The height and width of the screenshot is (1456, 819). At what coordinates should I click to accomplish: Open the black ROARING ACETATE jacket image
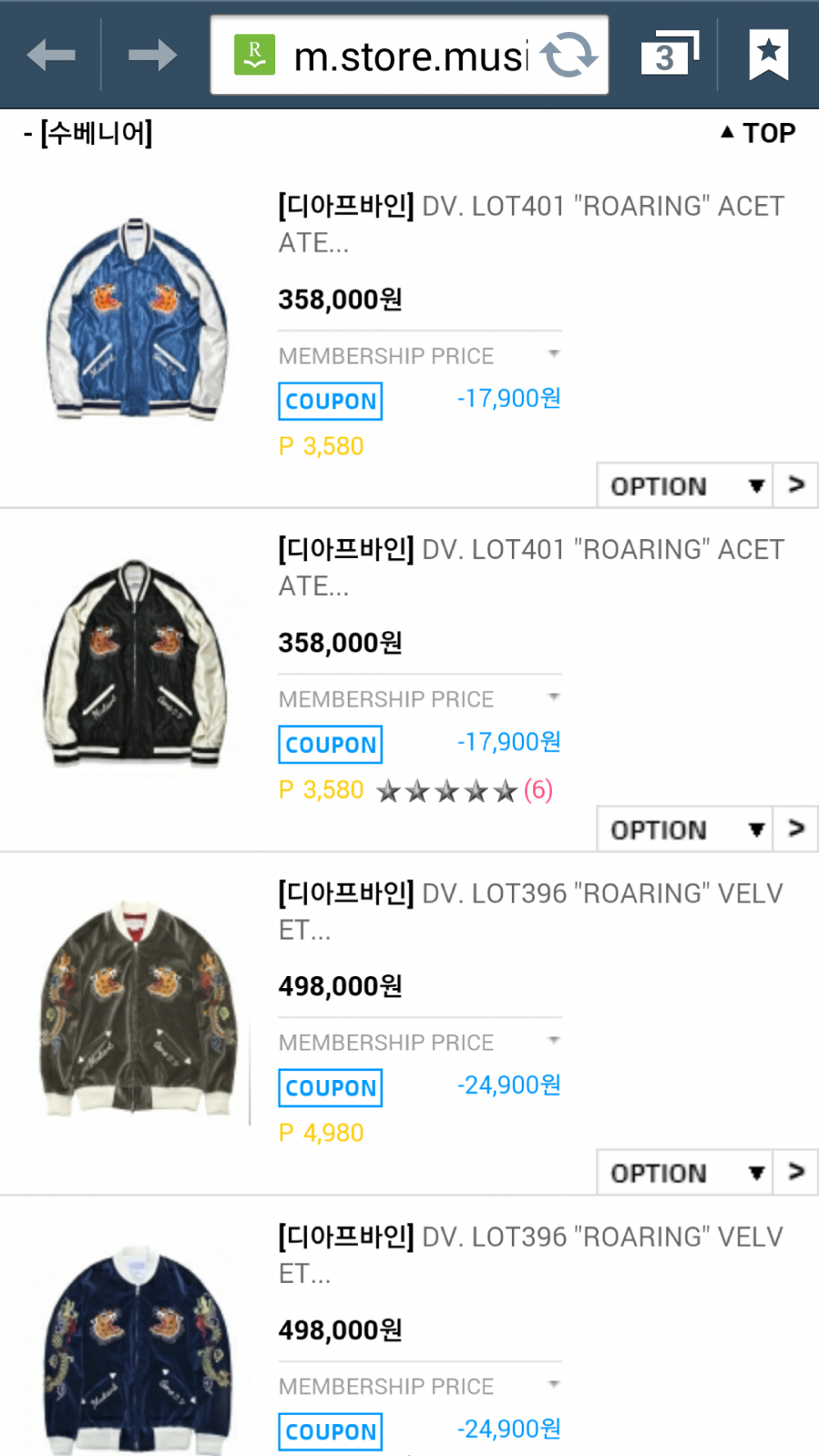pyautogui.click(x=138, y=663)
